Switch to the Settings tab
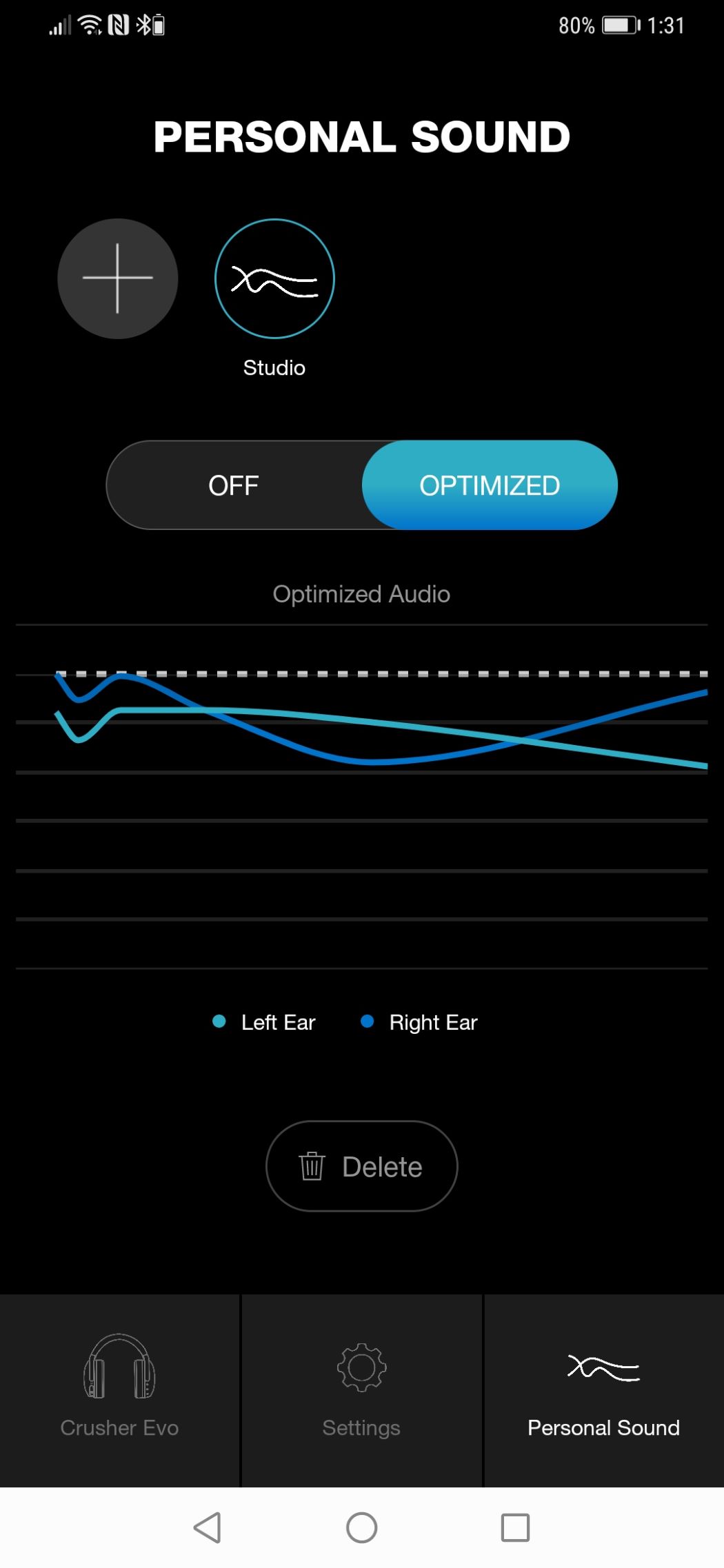This screenshot has width=724, height=1568. click(361, 1390)
